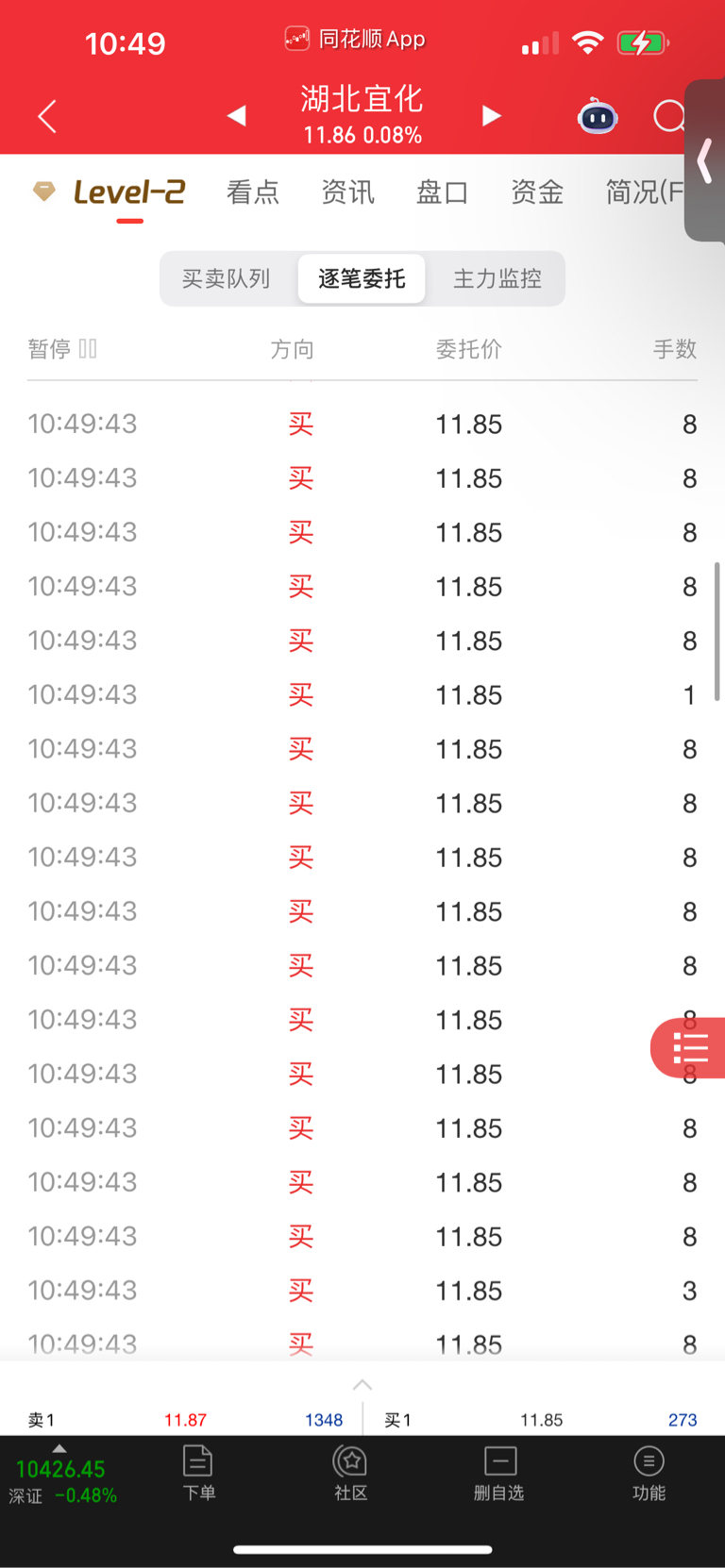Switch to the previous stock with left triangle
The height and width of the screenshot is (1568, 725).
point(237,115)
